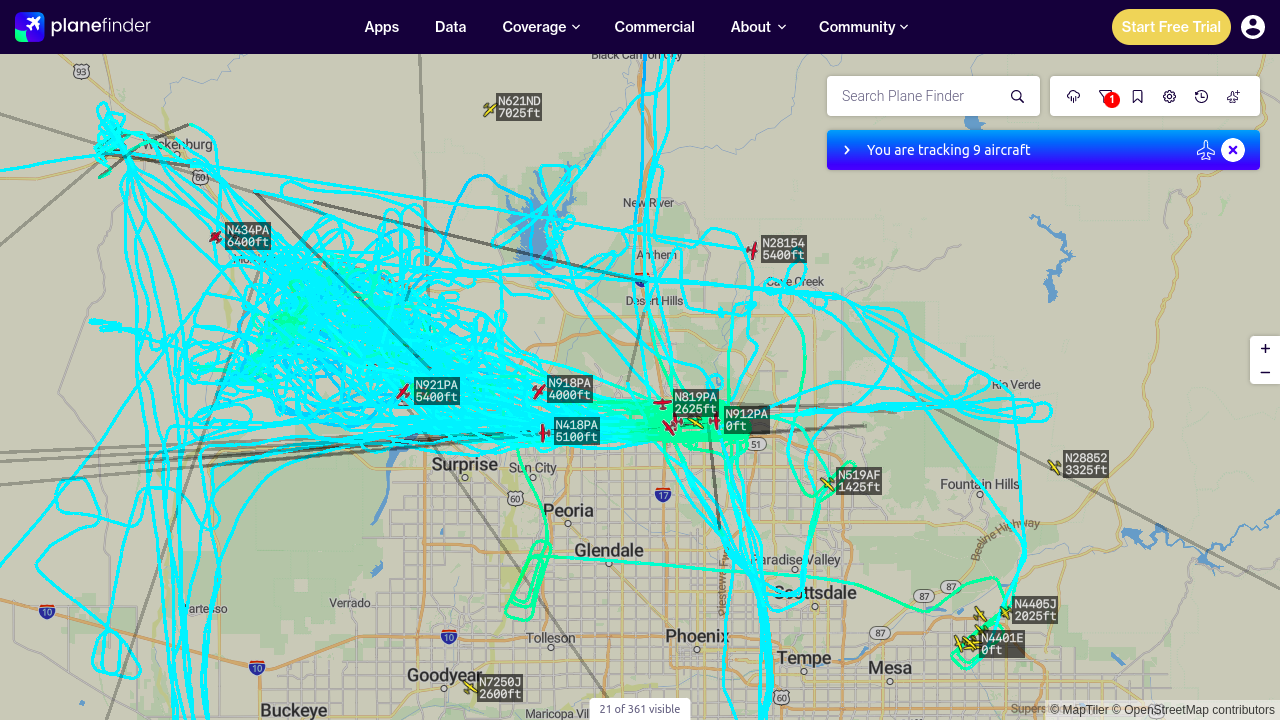Image resolution: width=1280 pixels, height=720 pixels.
Task: Expand the About menu
Action: (x=758, y=27)
